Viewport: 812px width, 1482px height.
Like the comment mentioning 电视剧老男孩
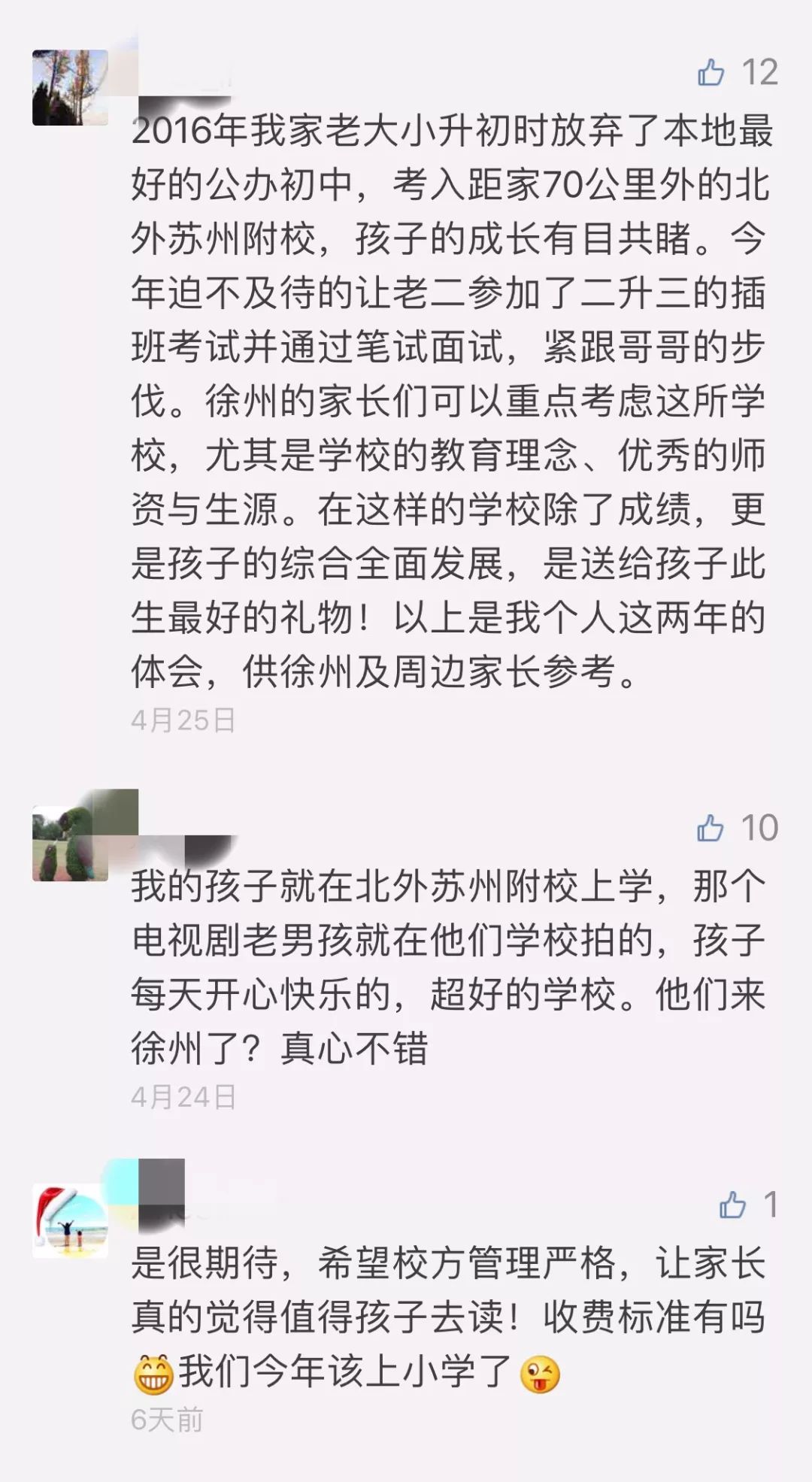710,828
